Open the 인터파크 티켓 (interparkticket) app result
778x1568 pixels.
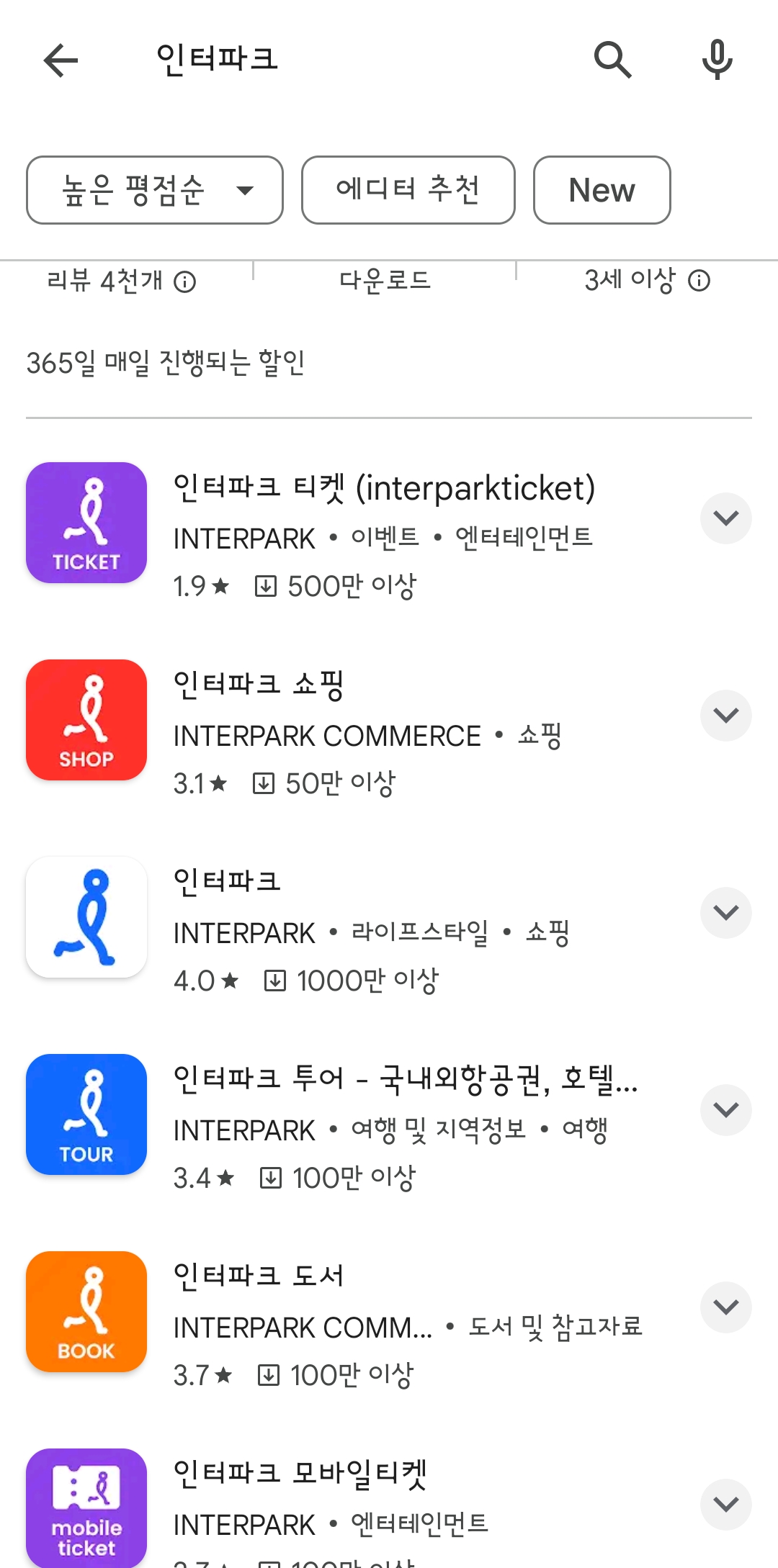(360, 536)
